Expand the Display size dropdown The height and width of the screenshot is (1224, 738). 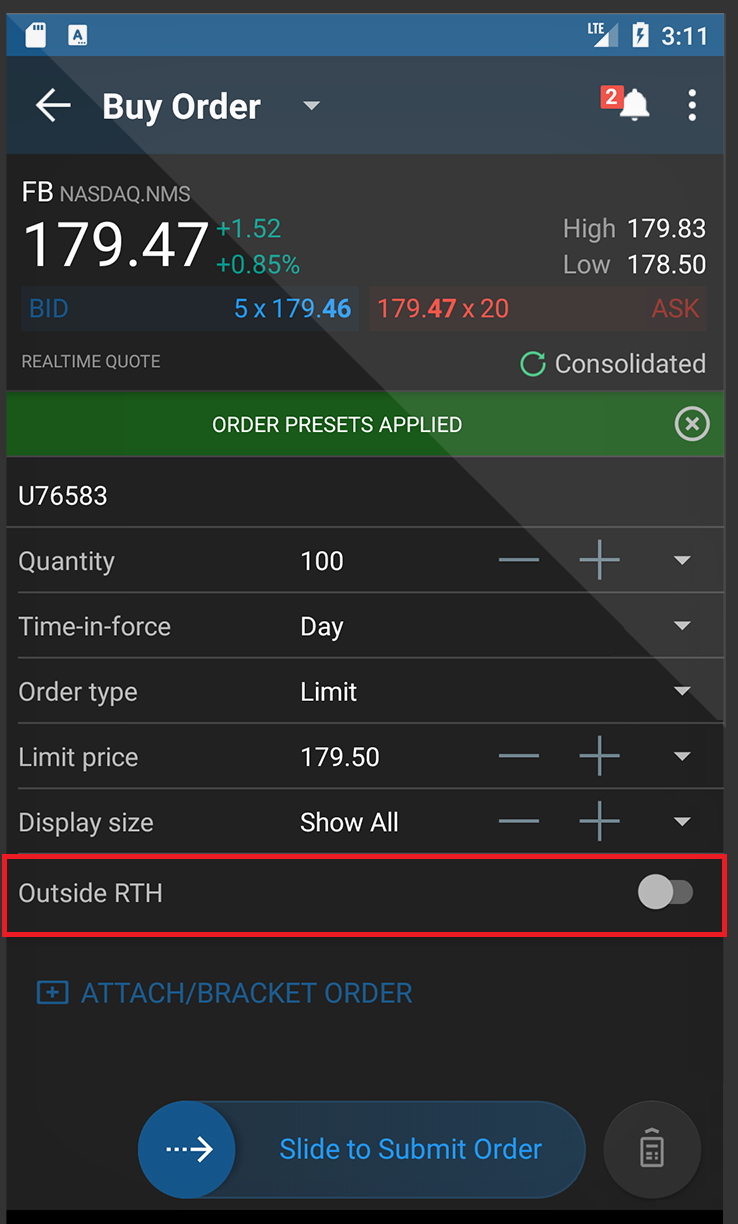click(683, 822)
